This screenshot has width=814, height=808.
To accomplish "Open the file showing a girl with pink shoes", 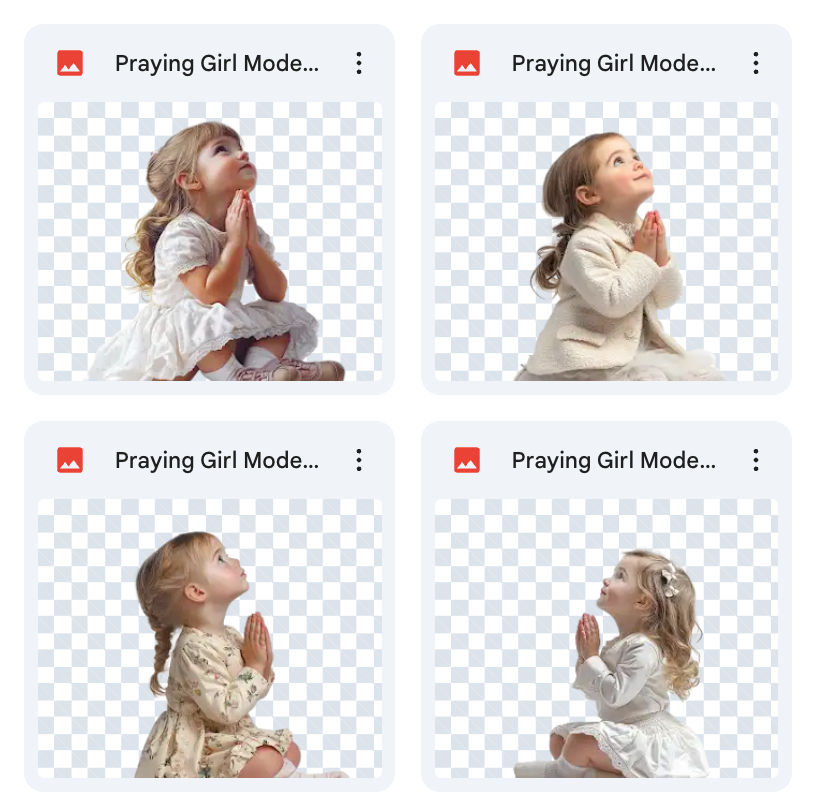I will (x=209, y=241).
